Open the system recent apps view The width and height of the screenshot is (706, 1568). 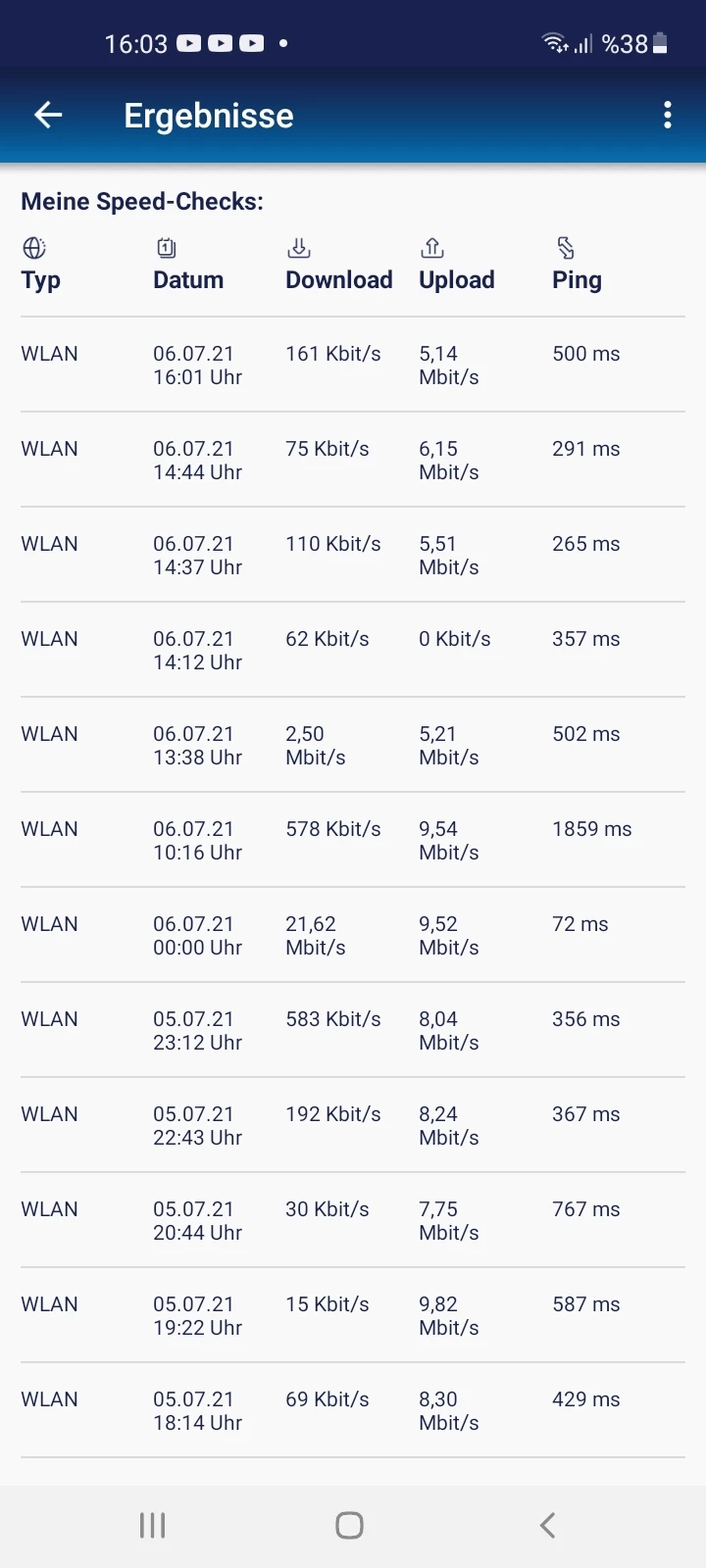coord(152,1525)
